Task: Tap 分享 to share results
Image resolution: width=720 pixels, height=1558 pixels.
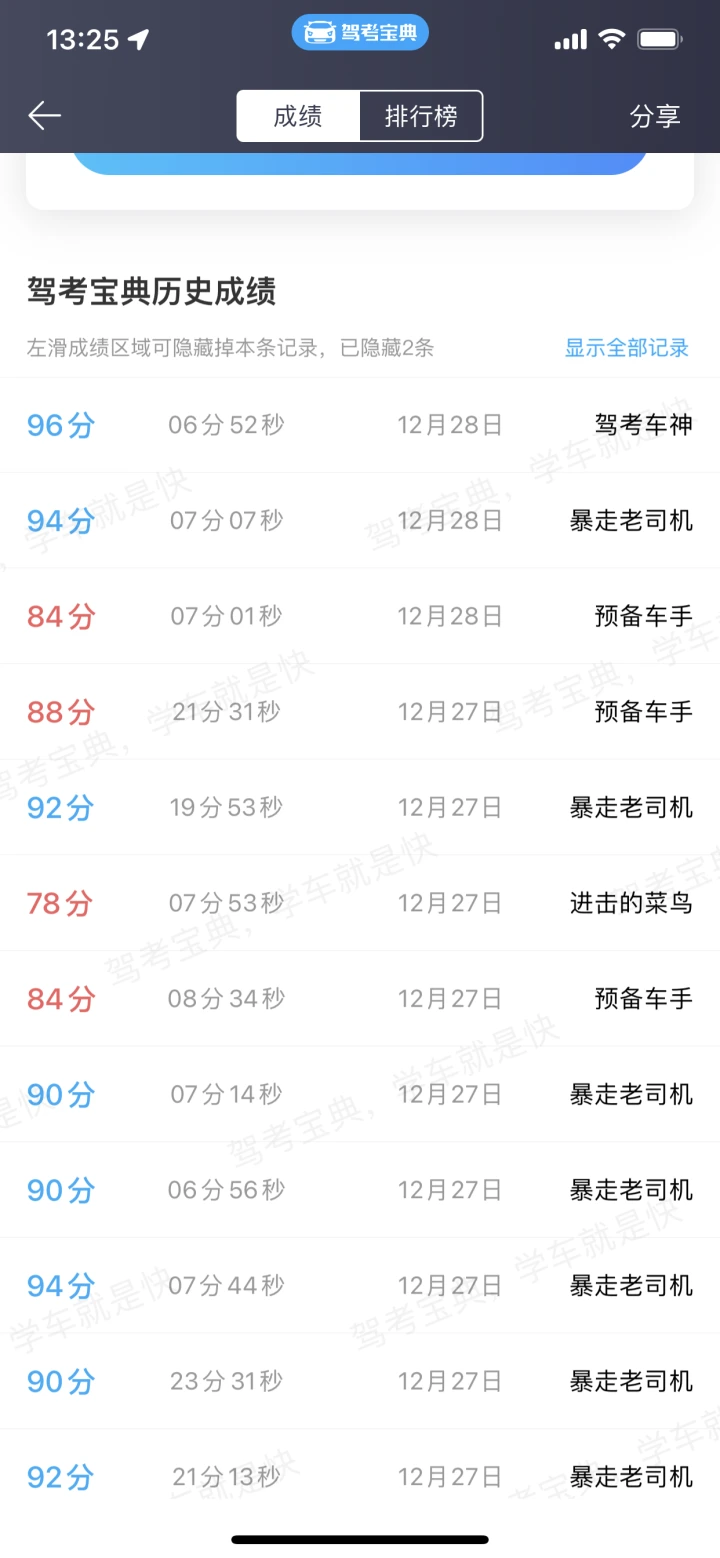Action: tap(655, 116)
